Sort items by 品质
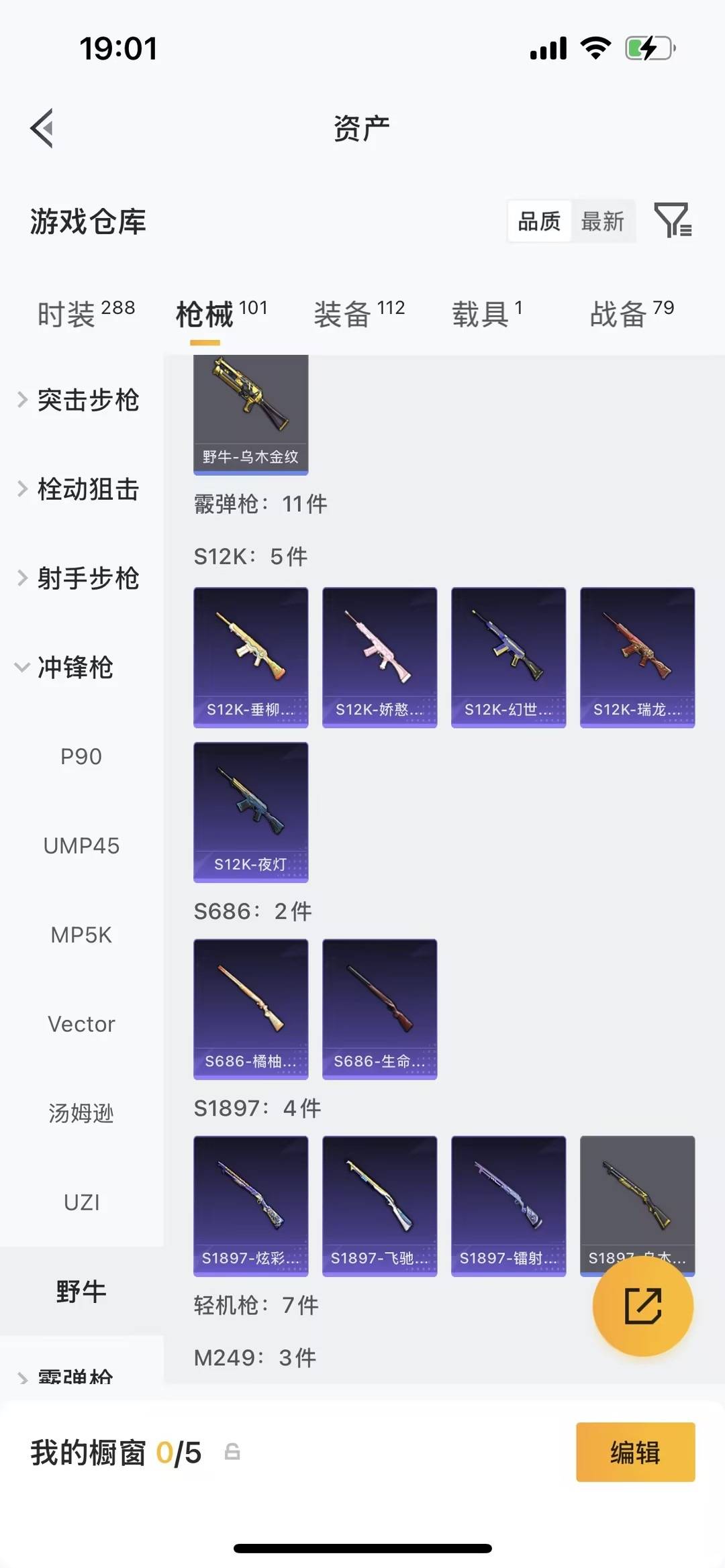Screen dimensions: 725x1568 pyautogui.click(x=539, y=221)
